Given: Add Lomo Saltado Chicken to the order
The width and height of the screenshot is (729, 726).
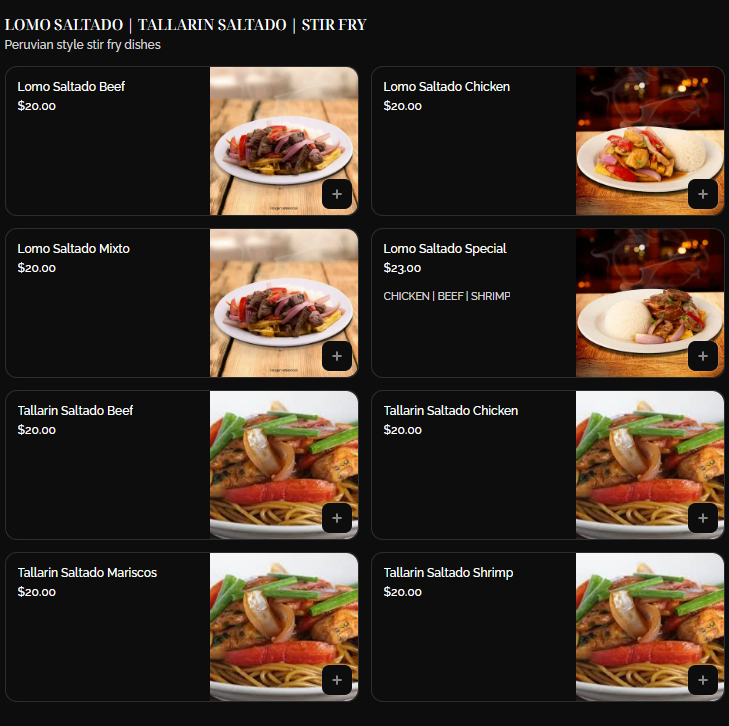Looking at the screenshot, I should pos(703,194).
